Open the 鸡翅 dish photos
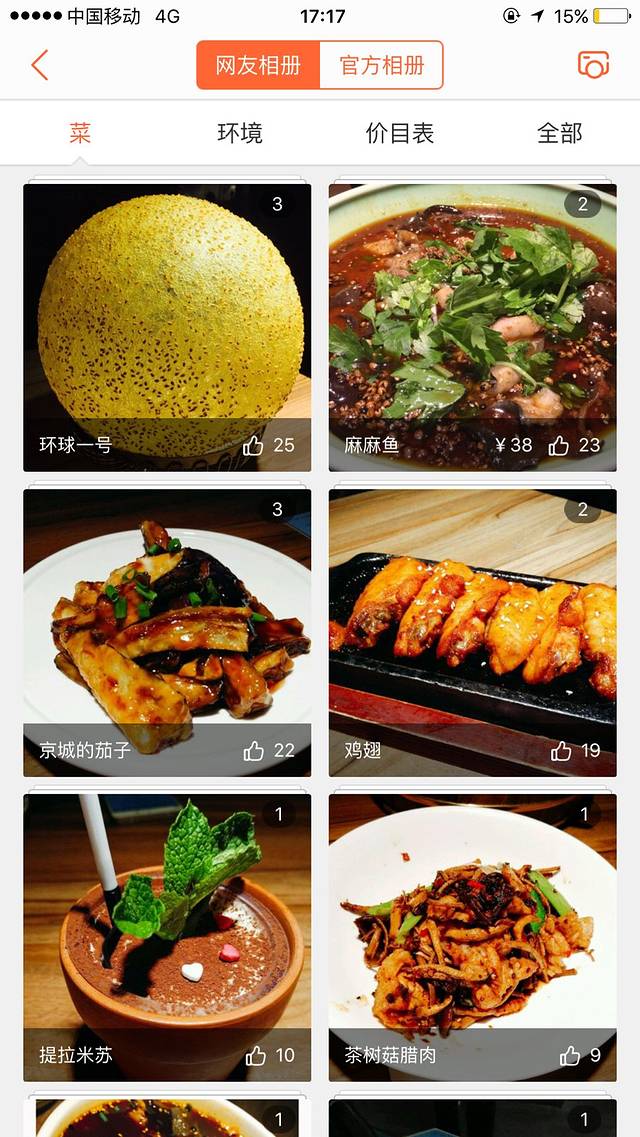 [472, 620]
